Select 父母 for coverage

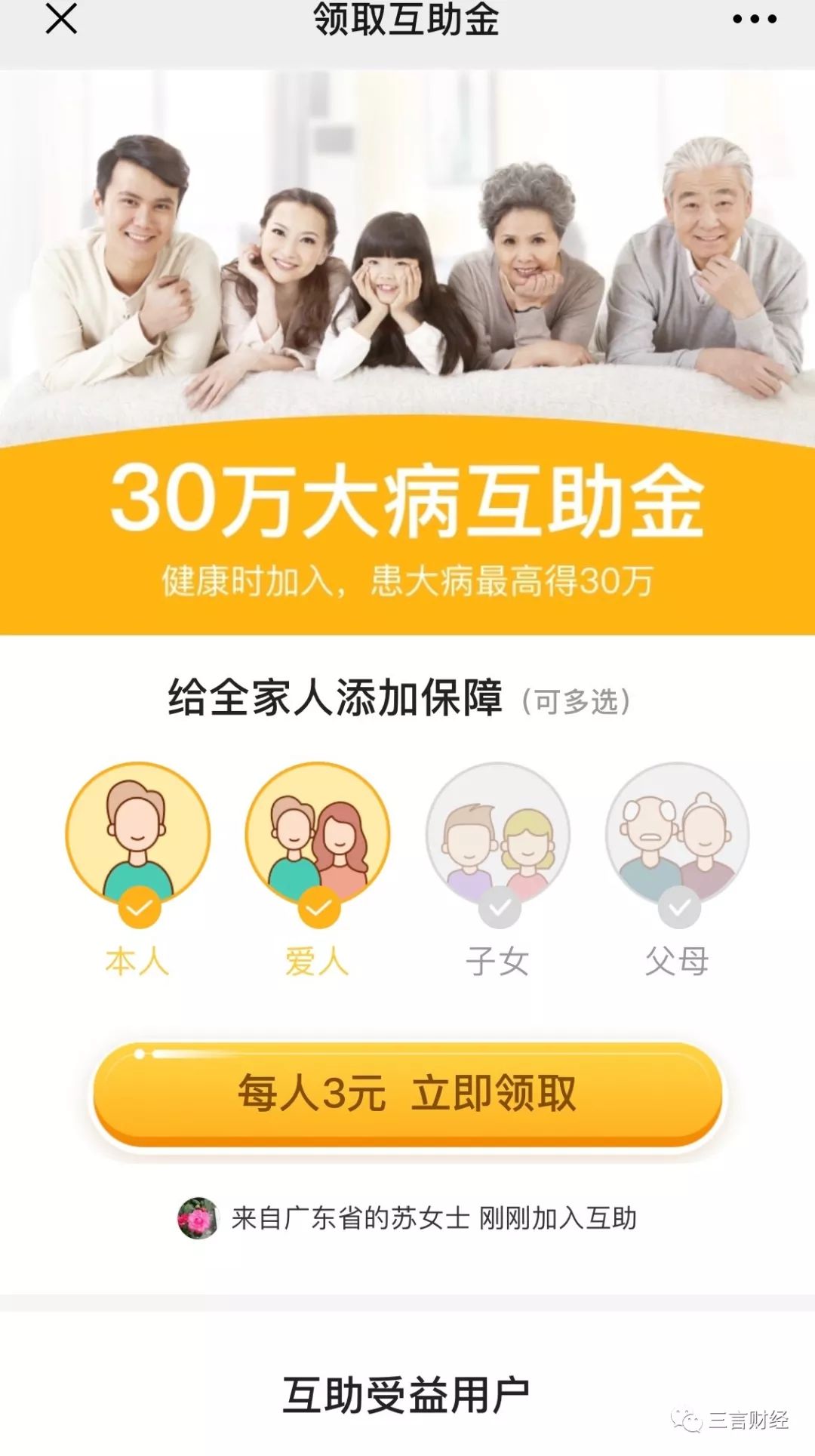(677, 838)
